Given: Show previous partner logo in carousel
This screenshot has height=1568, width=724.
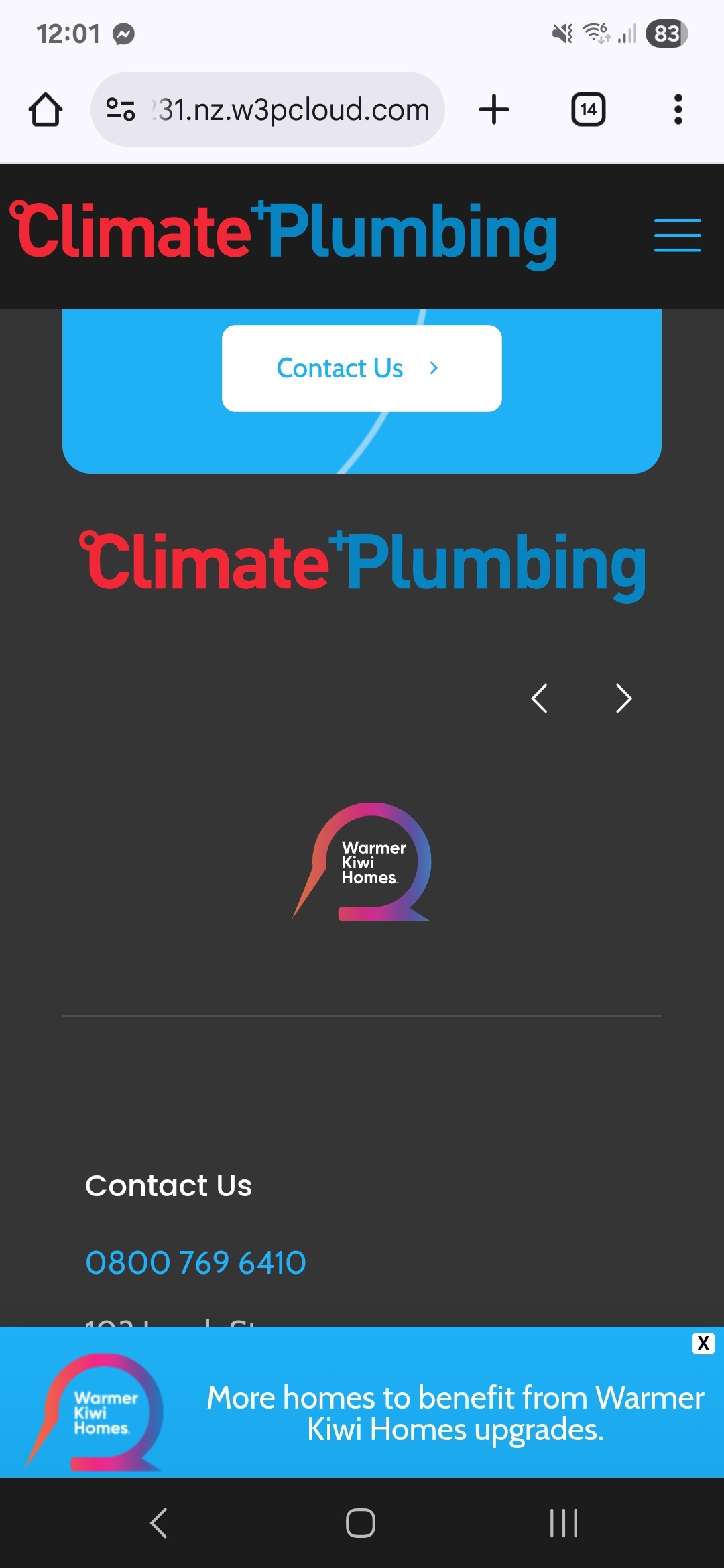Looking at the screenshot, I should (x=540, y=699).
